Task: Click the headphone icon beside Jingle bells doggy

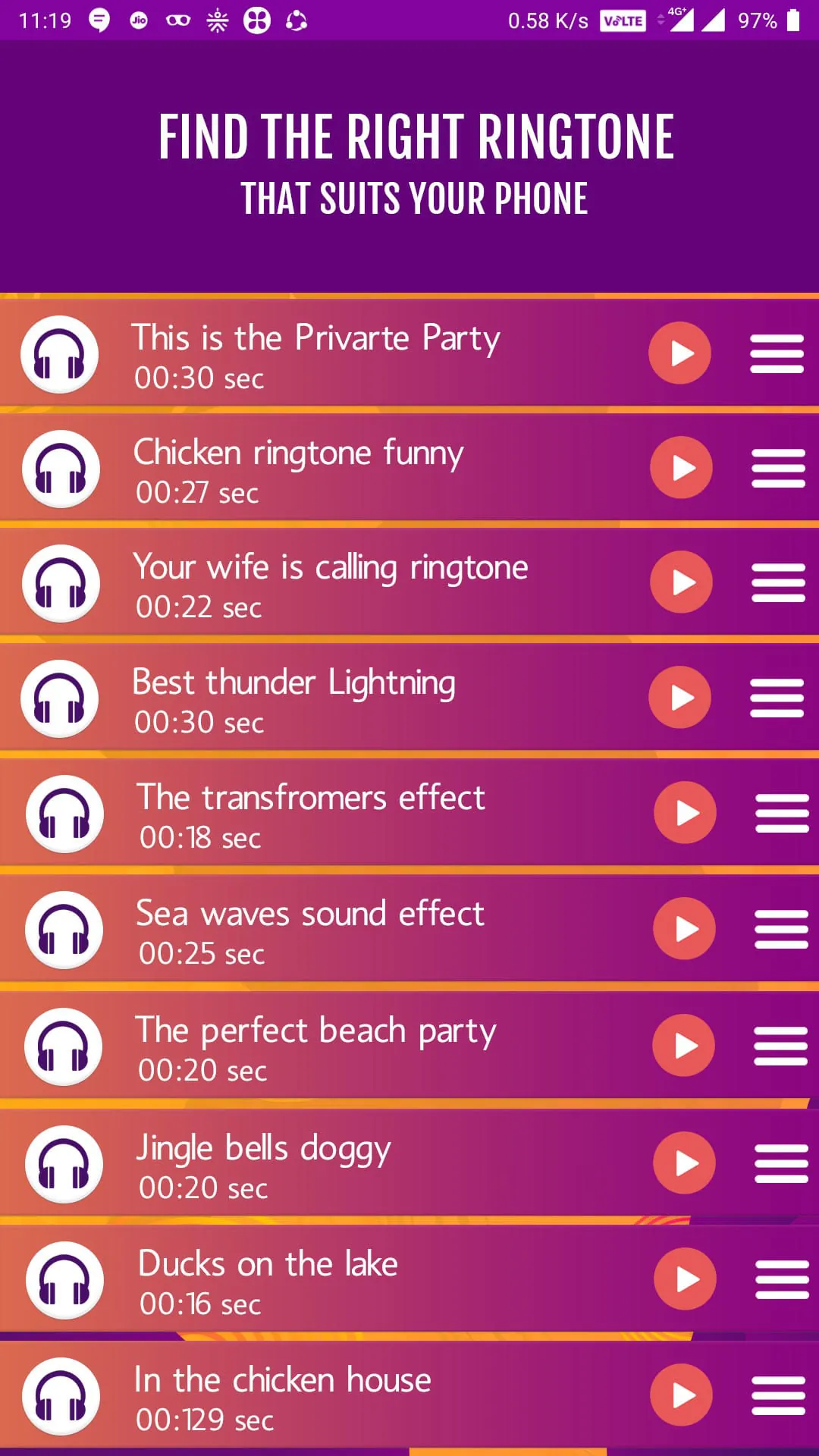Action: (x=63, y=1163)
